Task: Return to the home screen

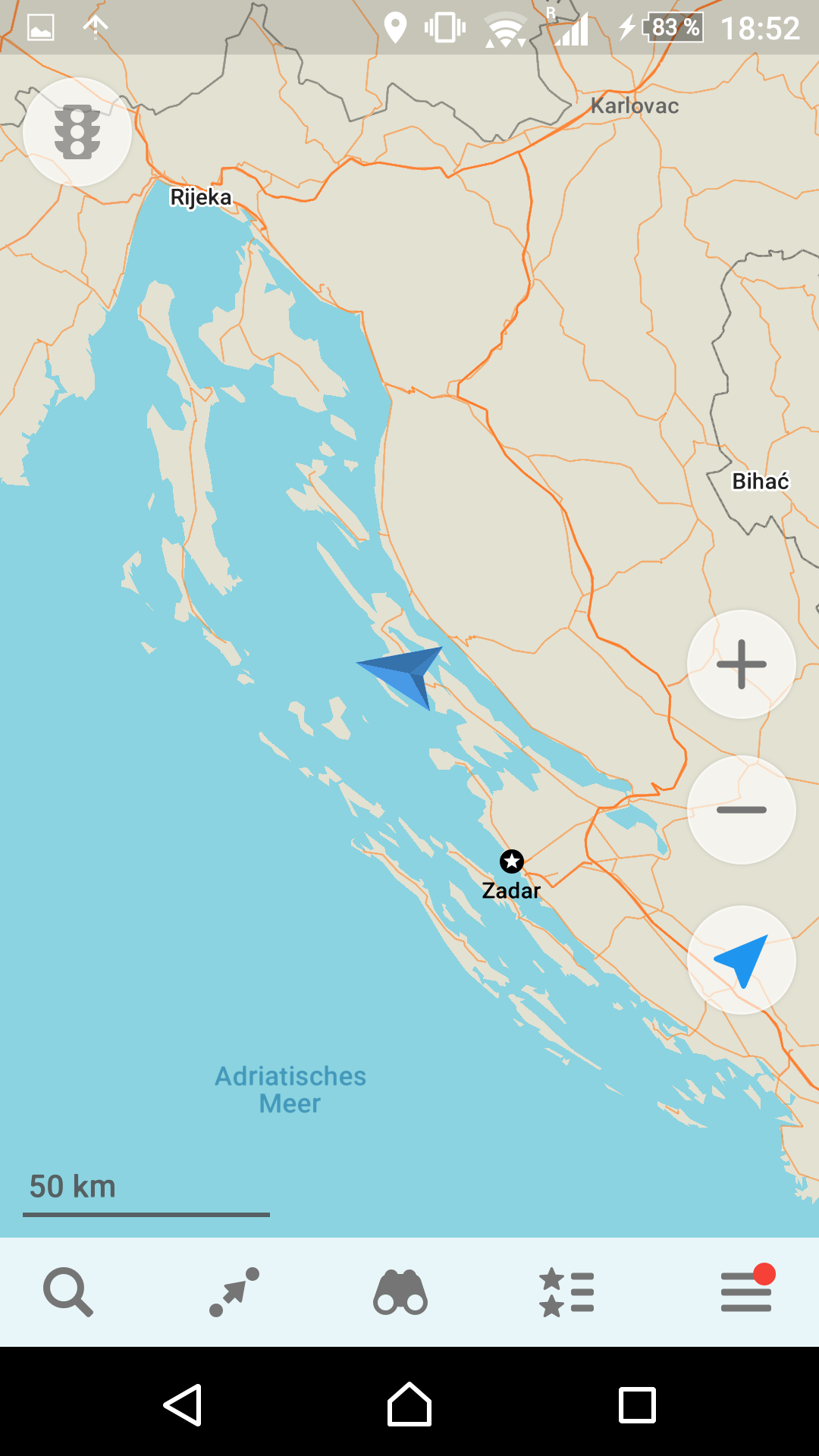Action: point(409,1405)
